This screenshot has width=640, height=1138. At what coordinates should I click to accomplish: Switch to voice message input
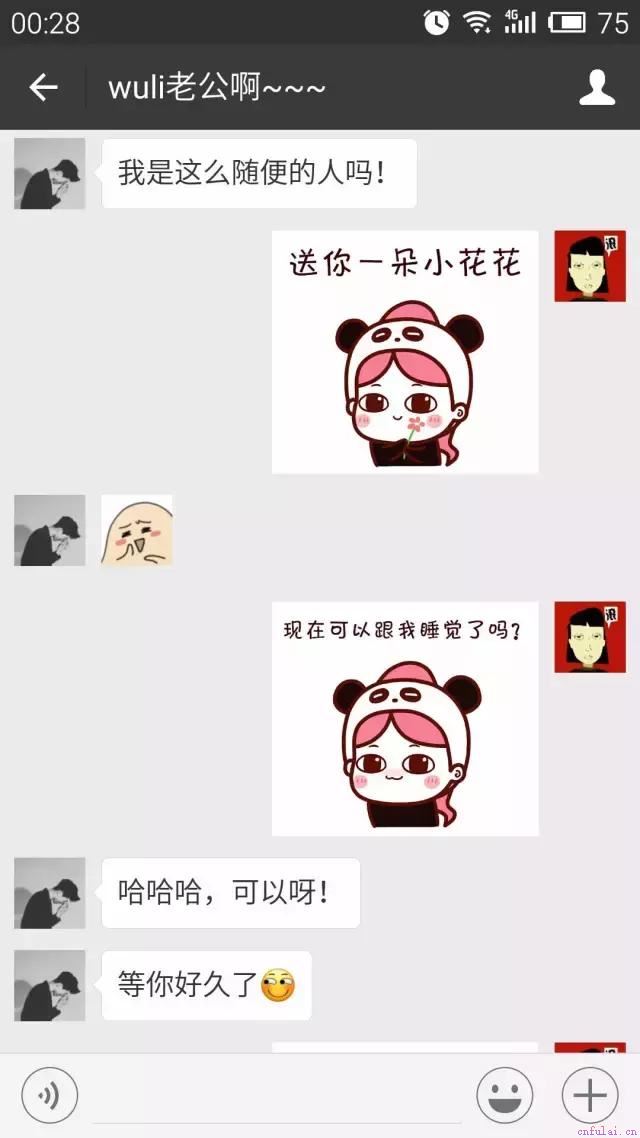coord(49,1097)
